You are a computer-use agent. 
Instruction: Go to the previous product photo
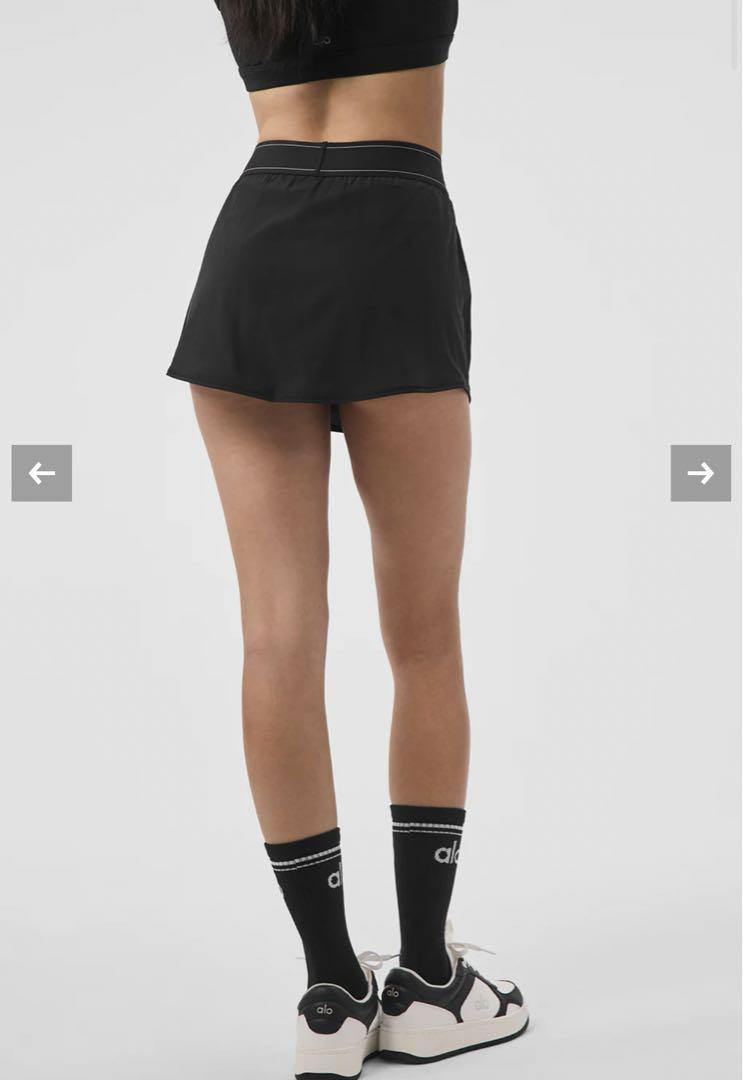coord(42,473)
